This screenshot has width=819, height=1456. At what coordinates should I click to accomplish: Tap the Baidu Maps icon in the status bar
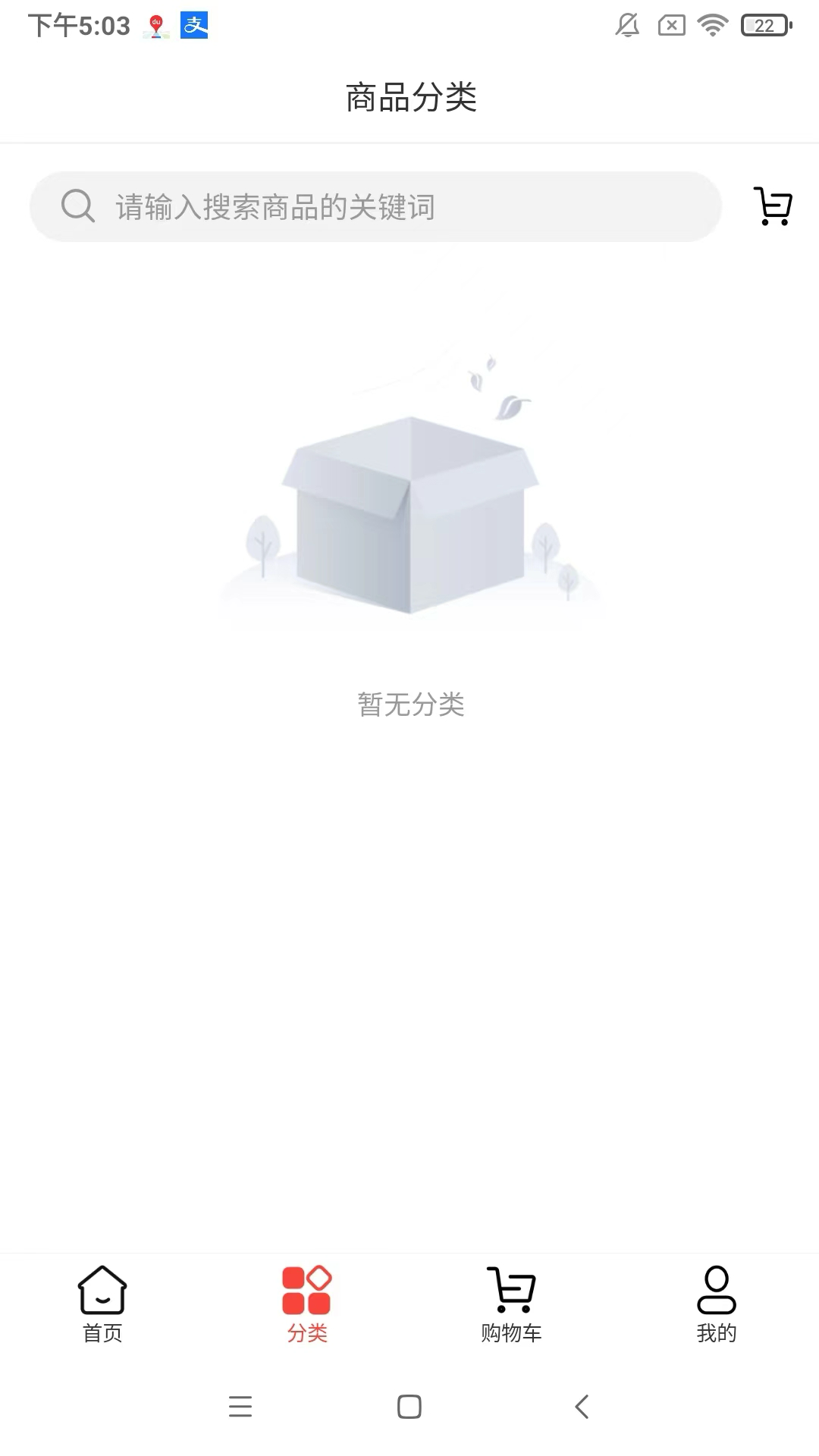click(155, 25)
